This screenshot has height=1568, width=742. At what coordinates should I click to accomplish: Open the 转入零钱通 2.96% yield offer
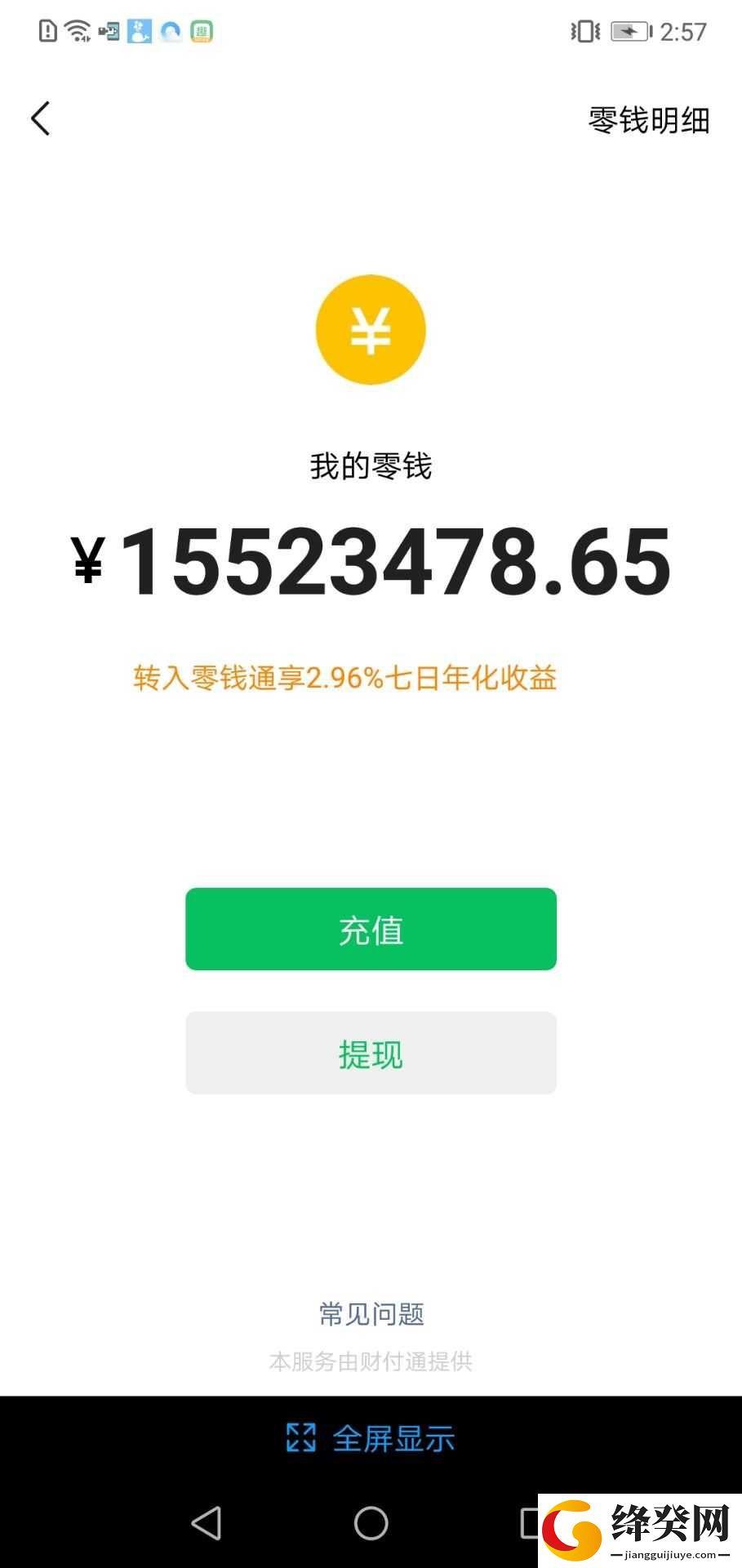coord(344,678)
